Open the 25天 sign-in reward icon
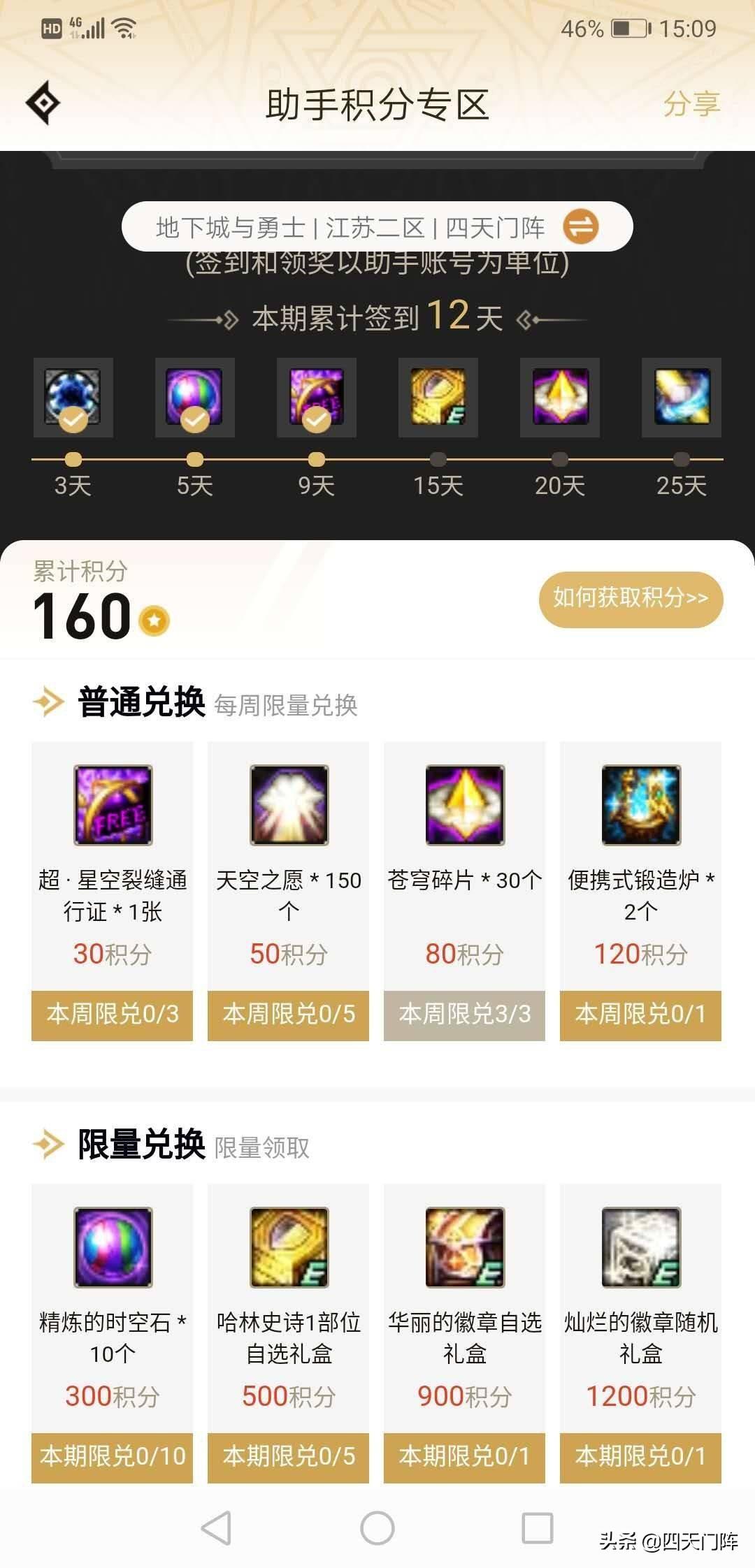 click(x=682, y=397)
